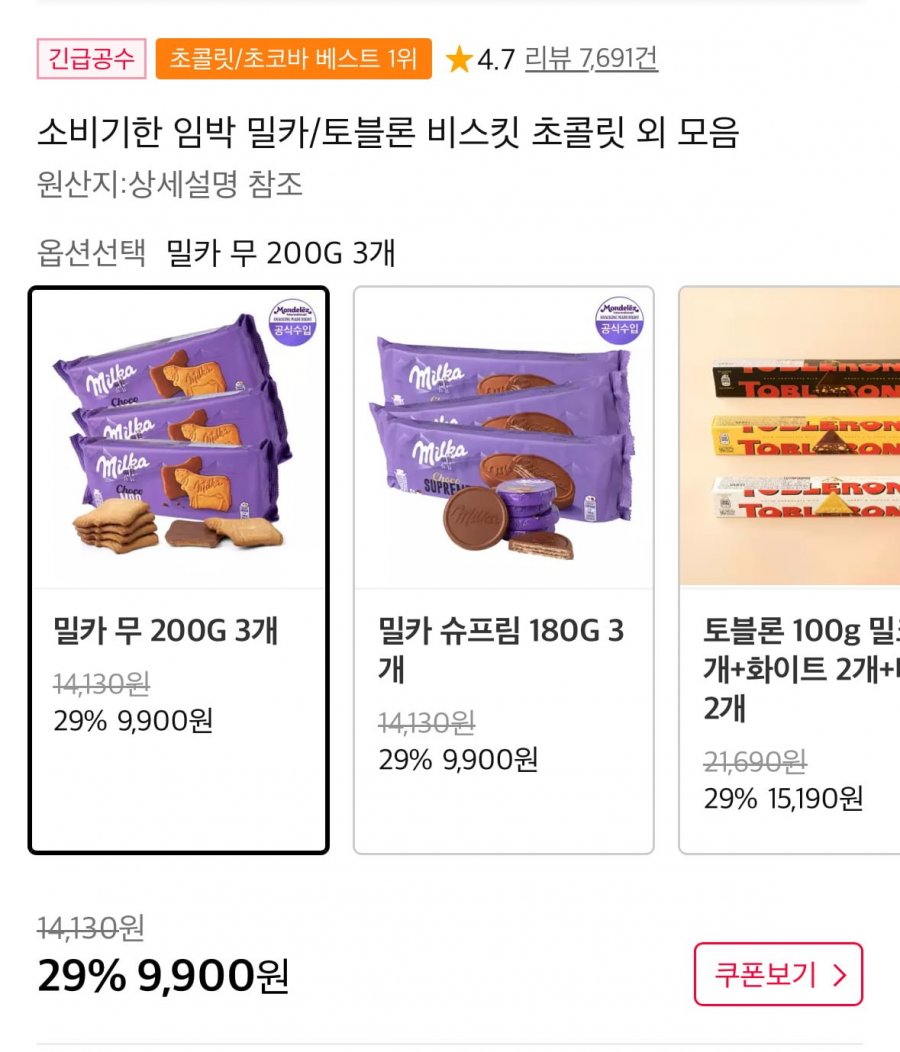Select the 토블론 100g option card
The height and width of the screenshot is (1052, 900).
pyautogui.click(x=790, y=570)
